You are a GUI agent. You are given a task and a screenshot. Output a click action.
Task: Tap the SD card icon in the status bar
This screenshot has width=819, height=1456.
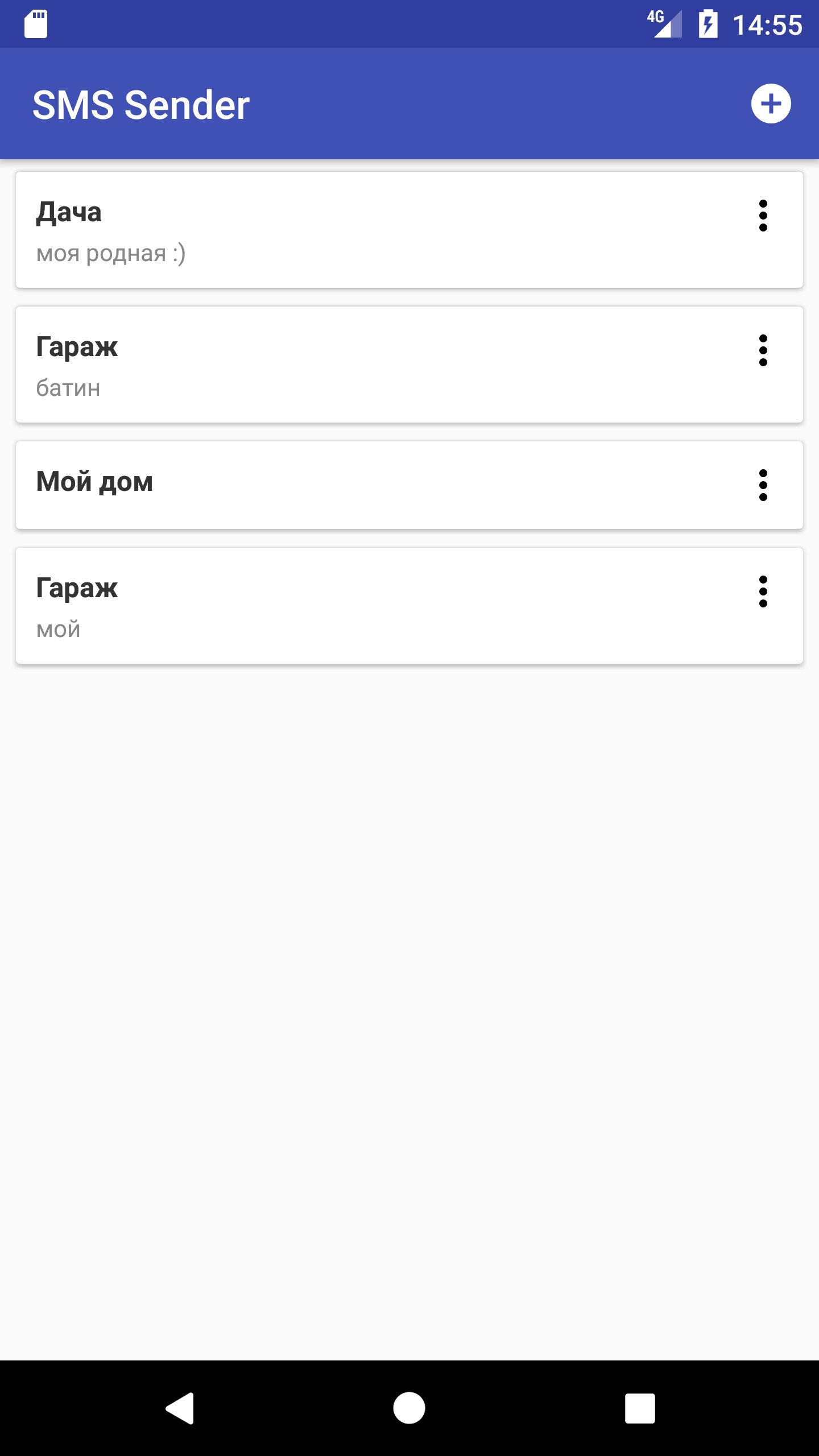pos(35,24)
